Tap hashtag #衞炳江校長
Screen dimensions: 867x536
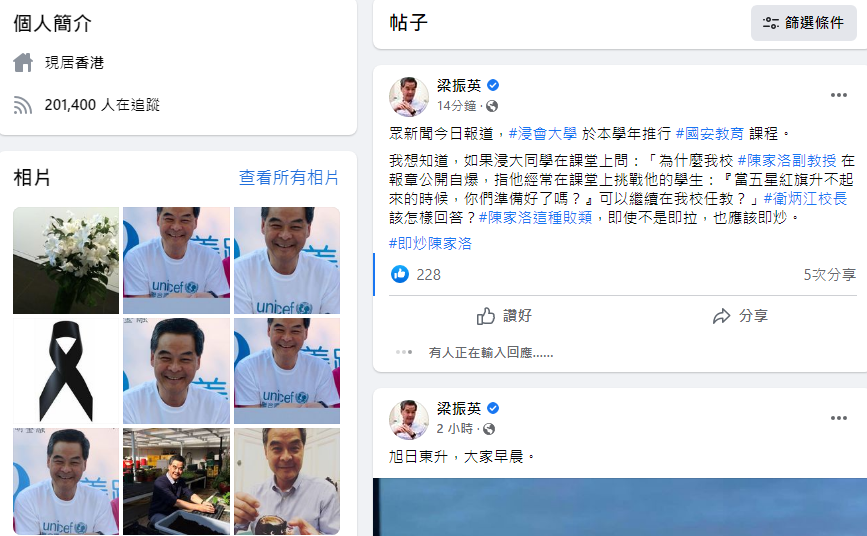805,198
